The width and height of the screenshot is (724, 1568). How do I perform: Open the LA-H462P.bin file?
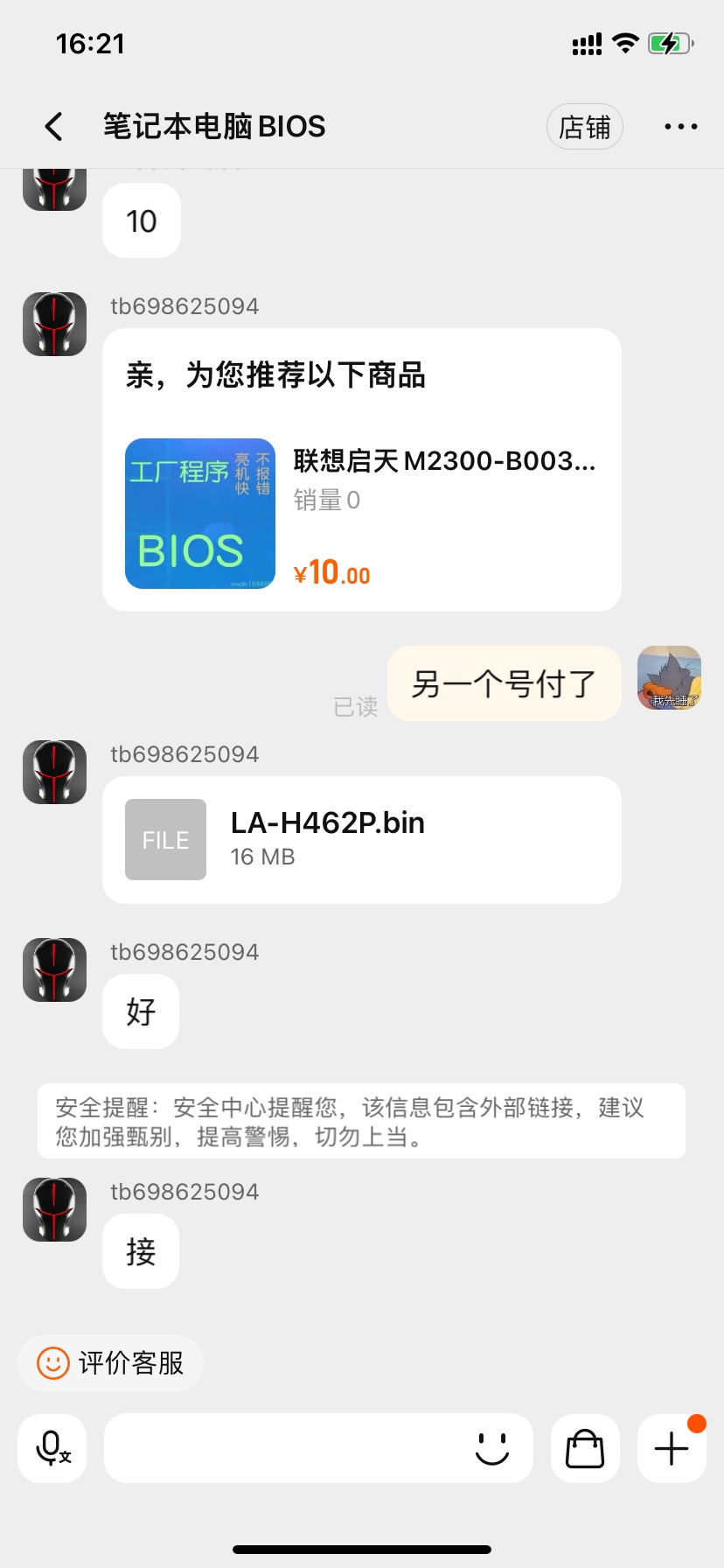click(x=361, y=839)
